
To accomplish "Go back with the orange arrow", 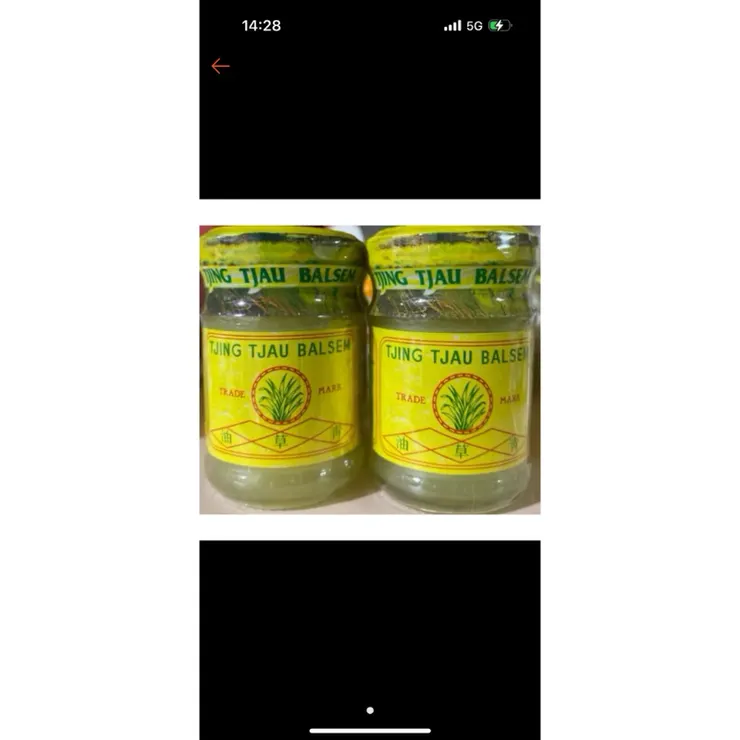I will [220, 66].
